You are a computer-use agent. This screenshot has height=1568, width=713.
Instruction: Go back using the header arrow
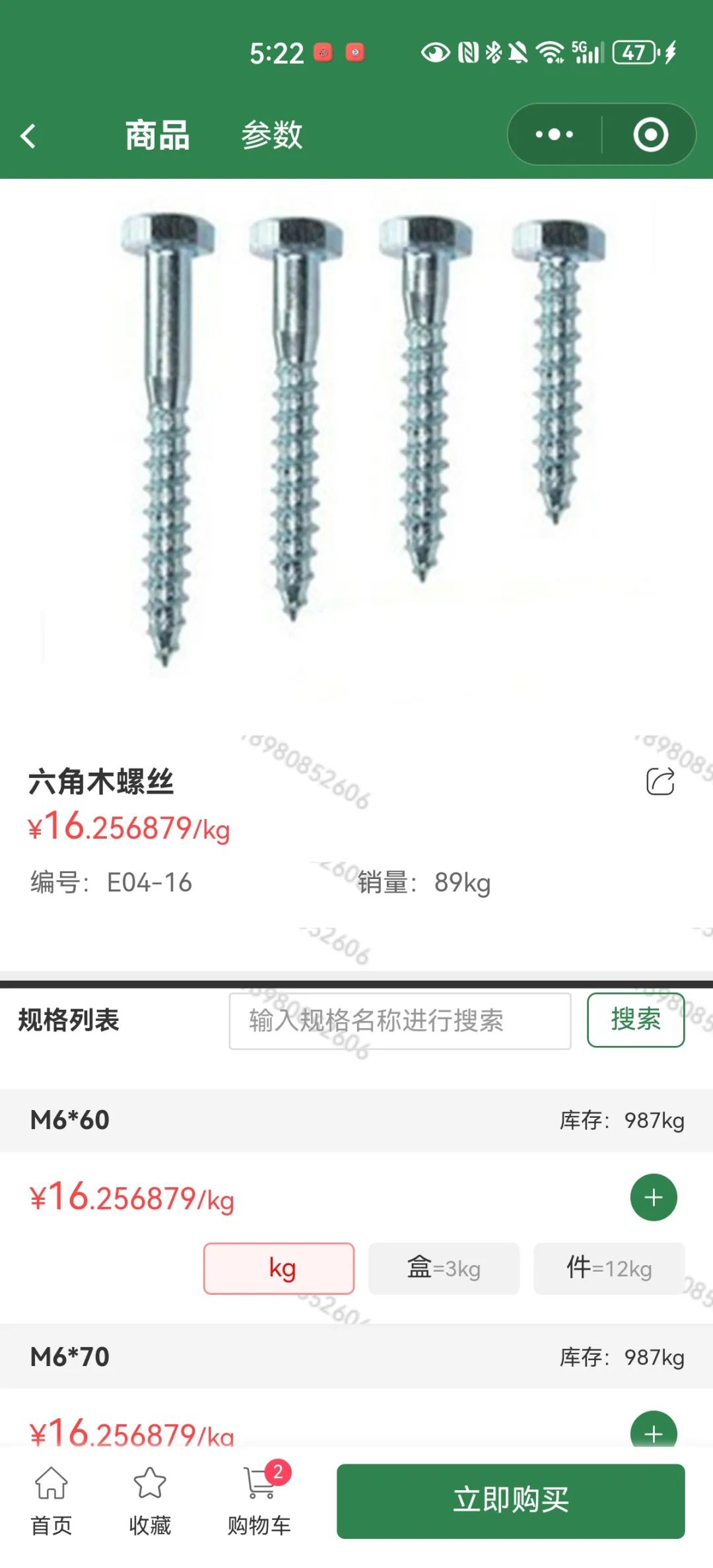pos(28,136)
